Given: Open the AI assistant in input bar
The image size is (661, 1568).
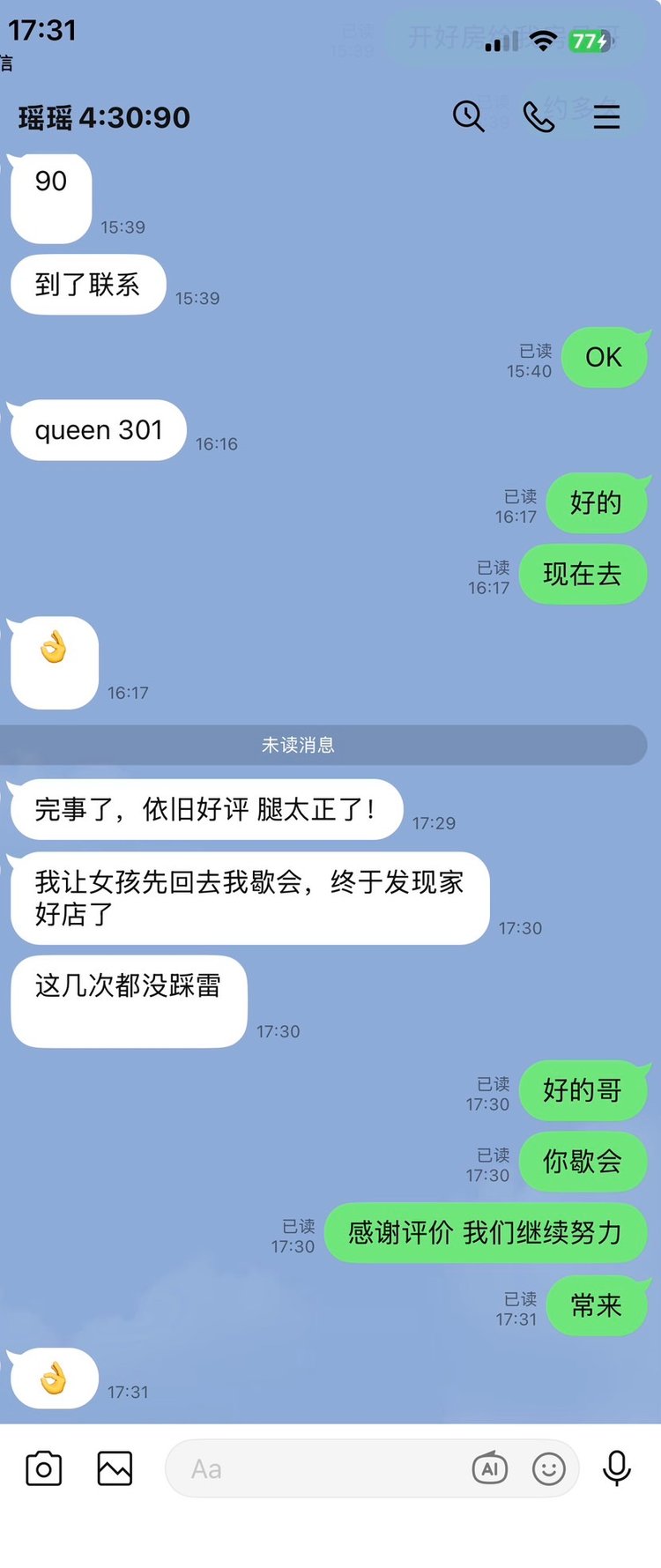Looking at the screenshot, I should [490, 1468].
